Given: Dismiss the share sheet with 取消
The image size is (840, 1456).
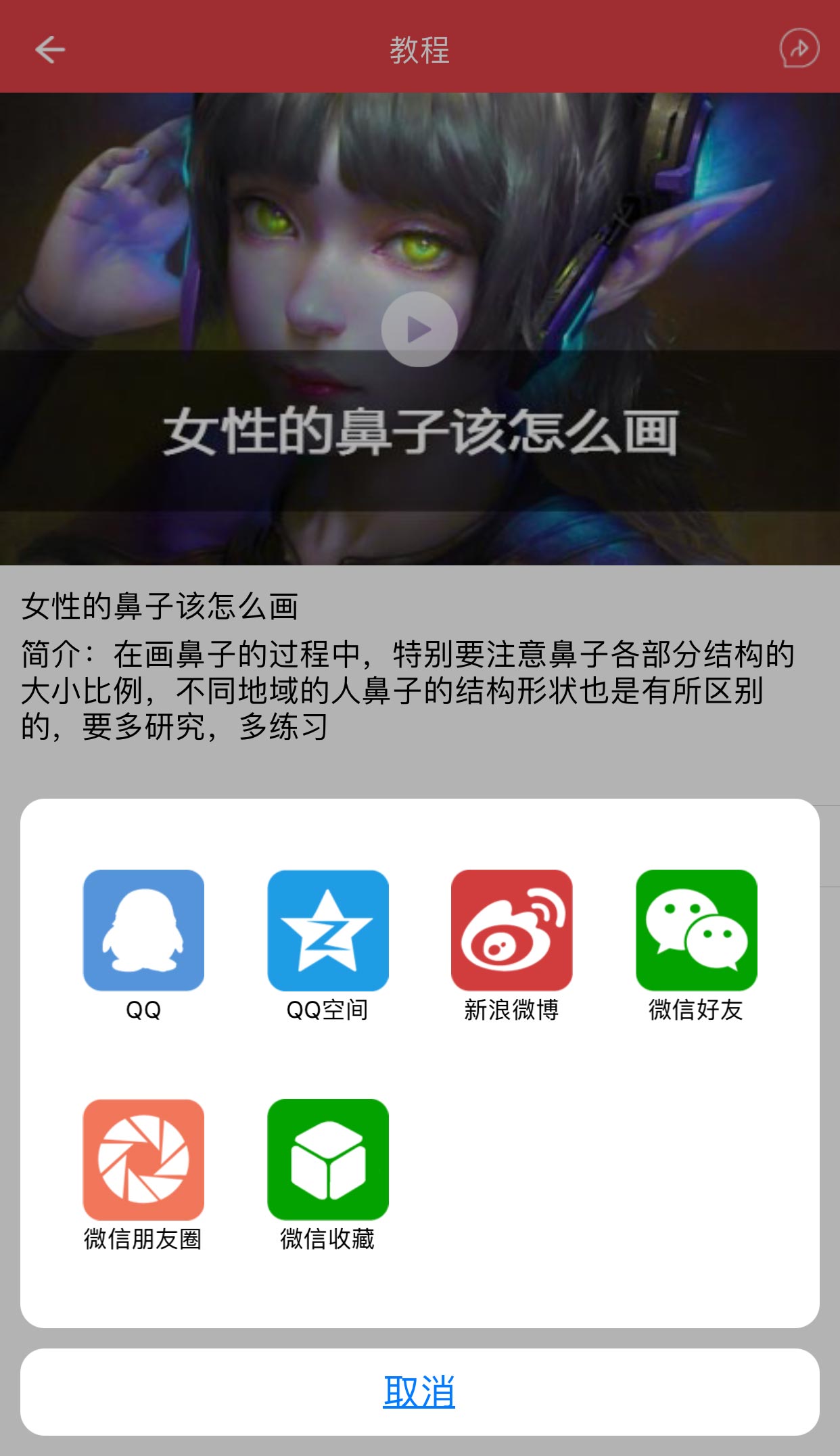Looking at the screenshot, I should pyautogui.click(x=419, y=1392).
